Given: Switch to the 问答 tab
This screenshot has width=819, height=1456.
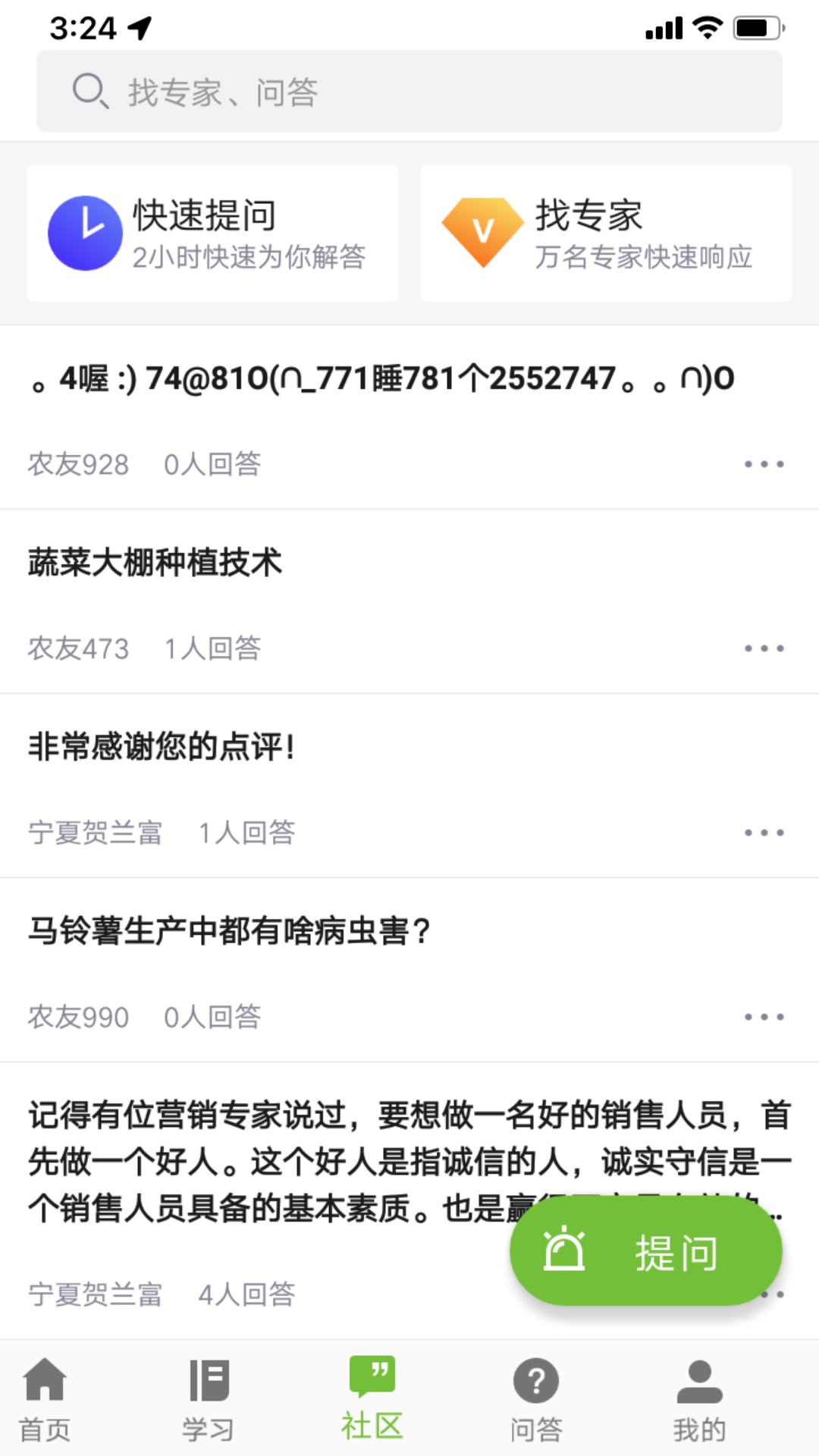Looking at the screenshot, I should pyautogui.click(x=535, y=1399).
